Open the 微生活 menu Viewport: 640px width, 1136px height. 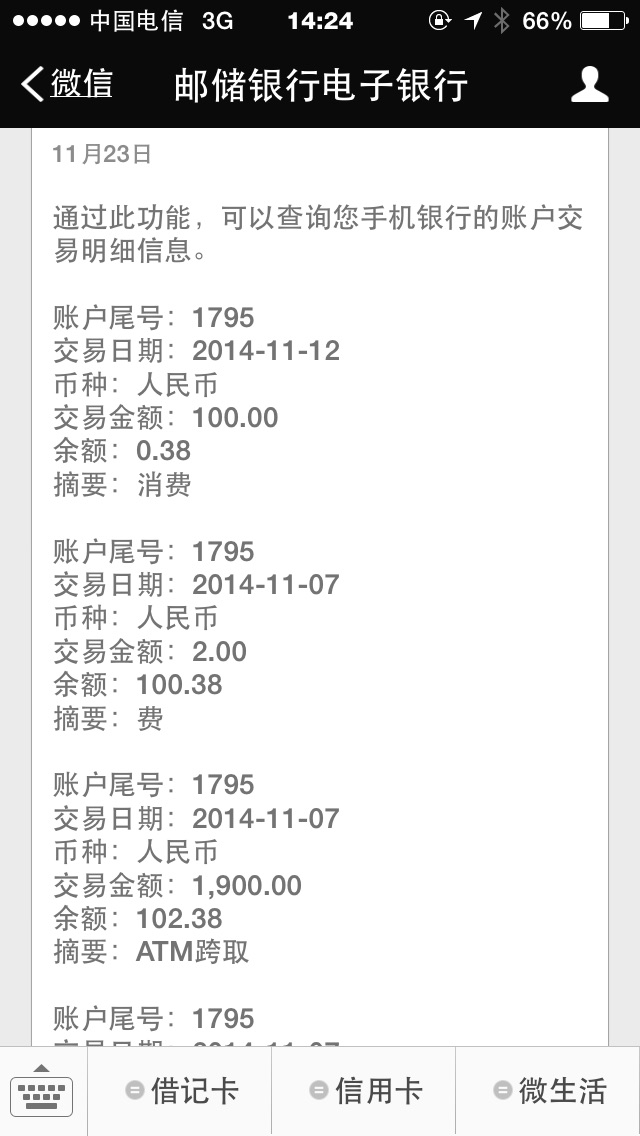549,1091
